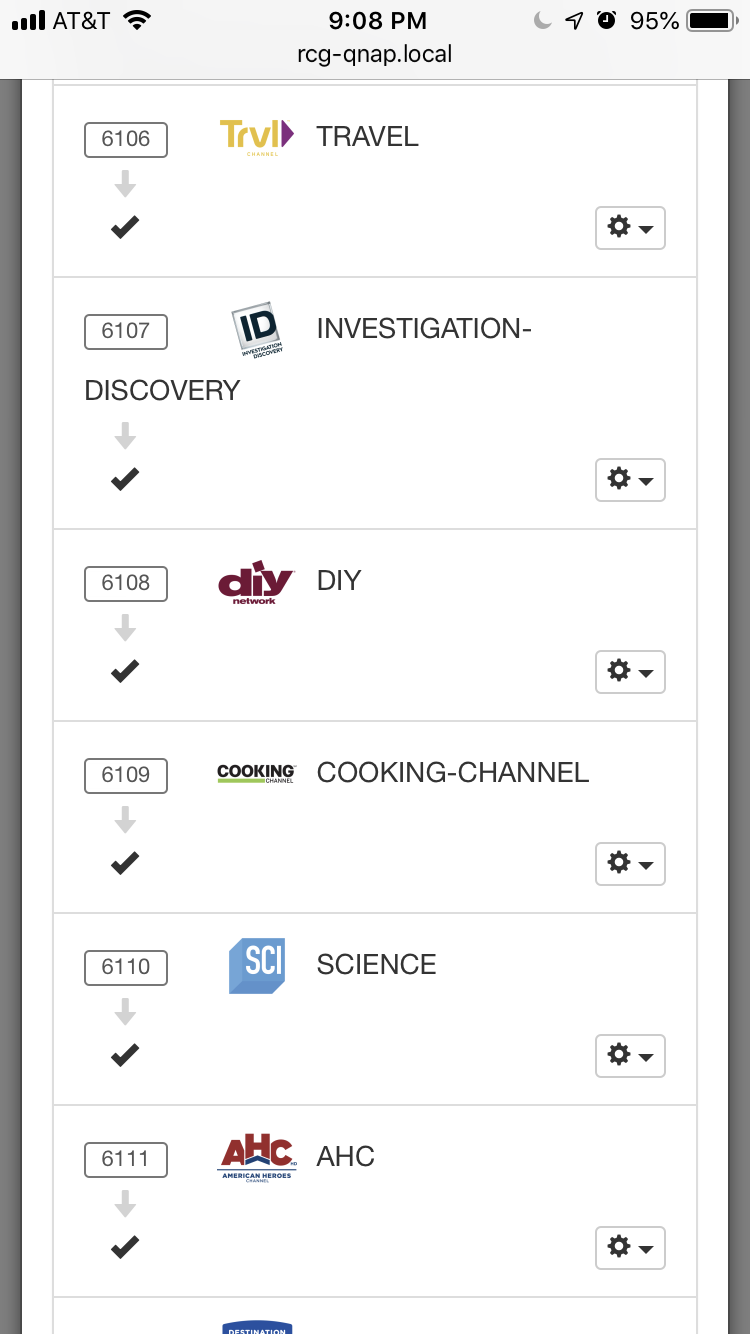Choose the 6109 number box

point(125,775)
